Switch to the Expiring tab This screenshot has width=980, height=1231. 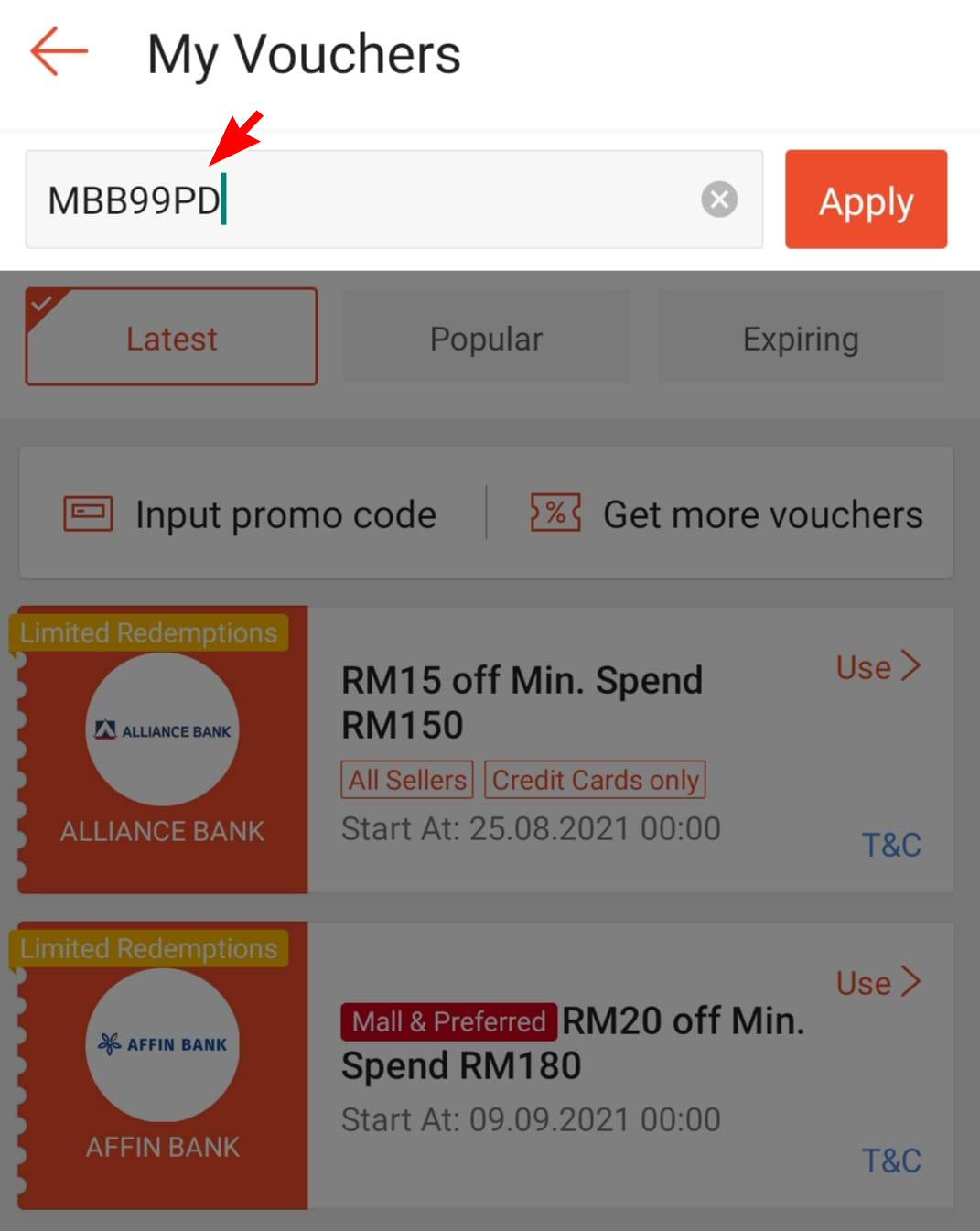[800, 338]
